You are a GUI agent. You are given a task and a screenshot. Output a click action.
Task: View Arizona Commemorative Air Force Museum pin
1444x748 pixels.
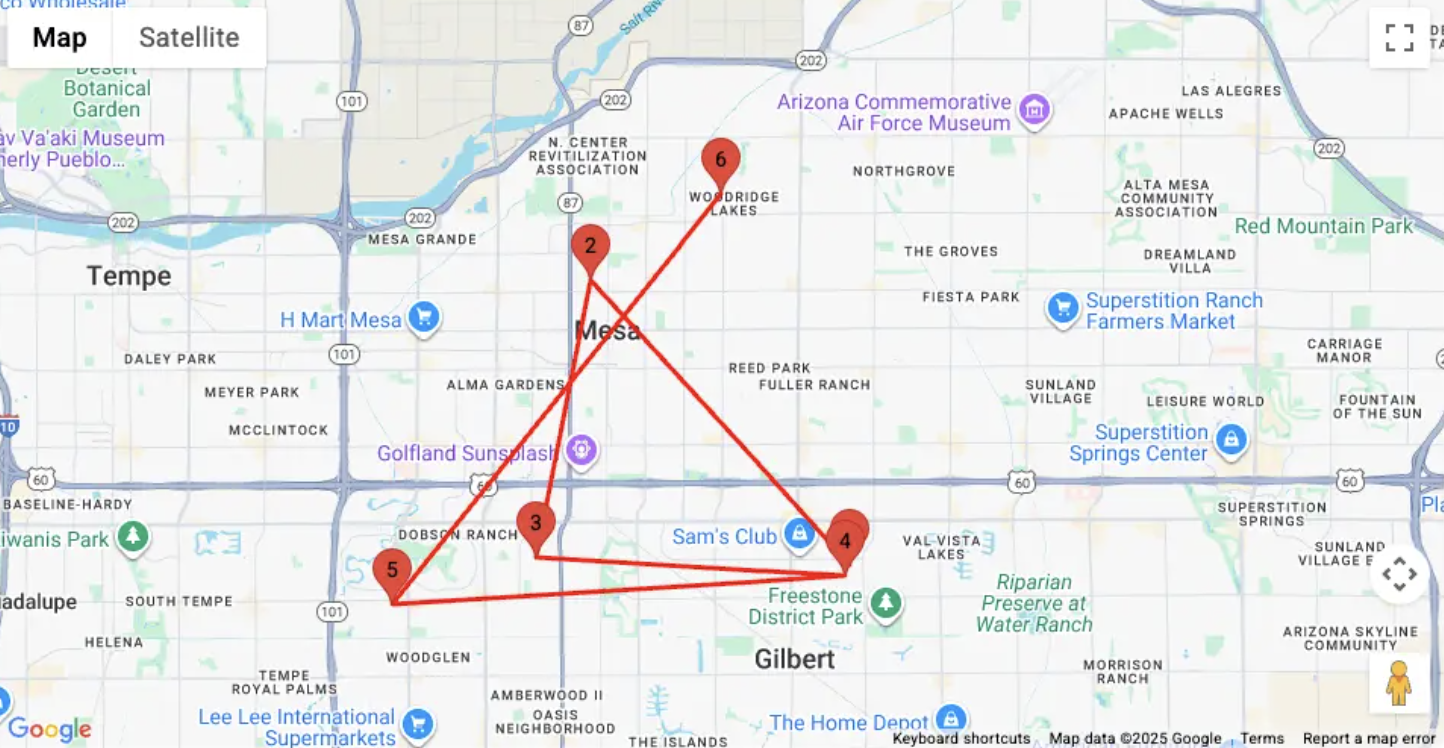[1034, 109]
